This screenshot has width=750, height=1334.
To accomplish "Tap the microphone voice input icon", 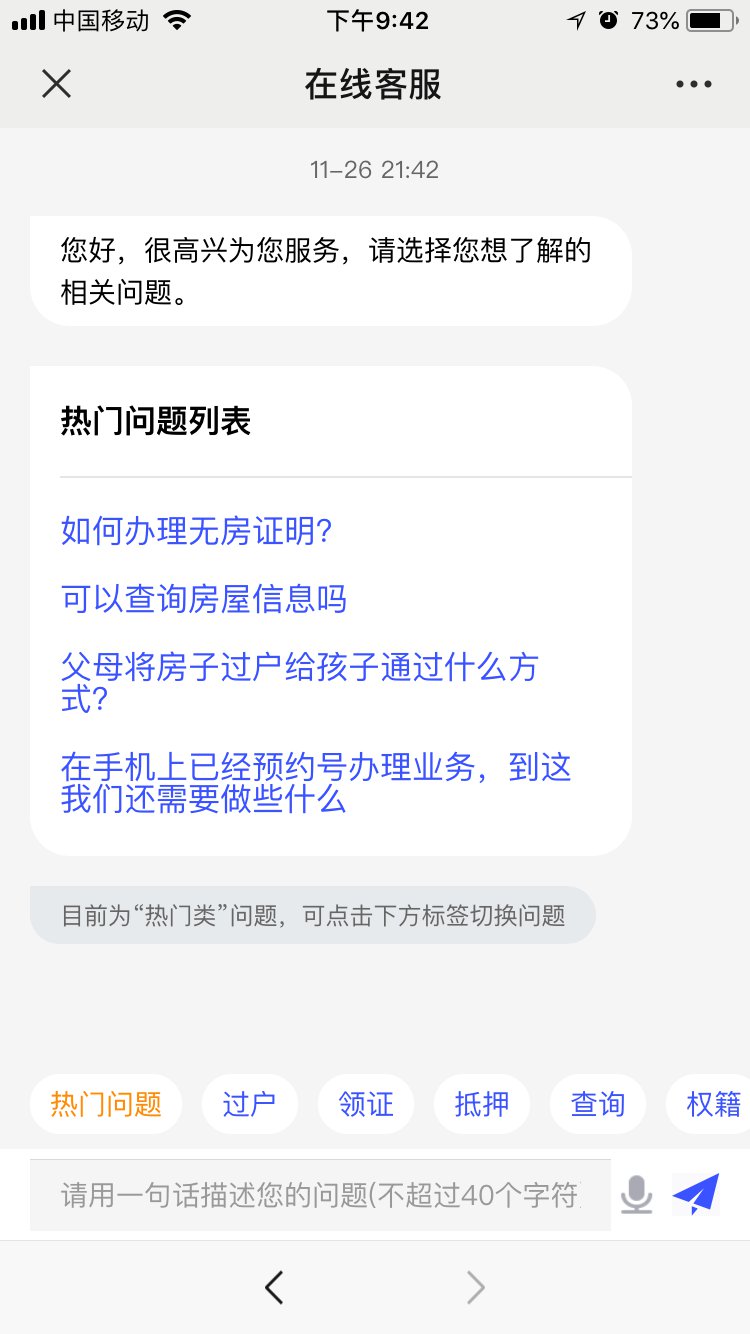I will pos(636,1195).
